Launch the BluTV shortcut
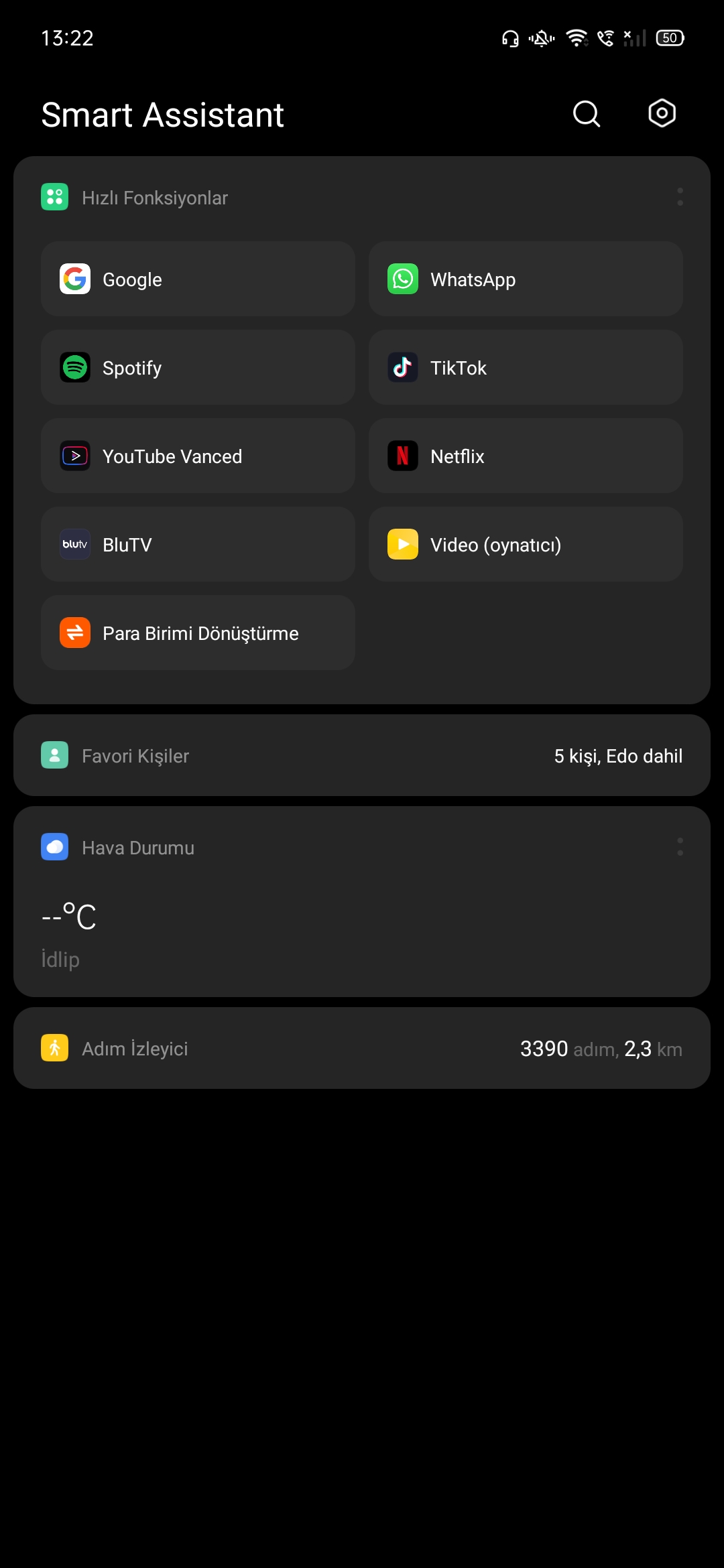Viewport: 724px width, 1568px height. point(198,544)
